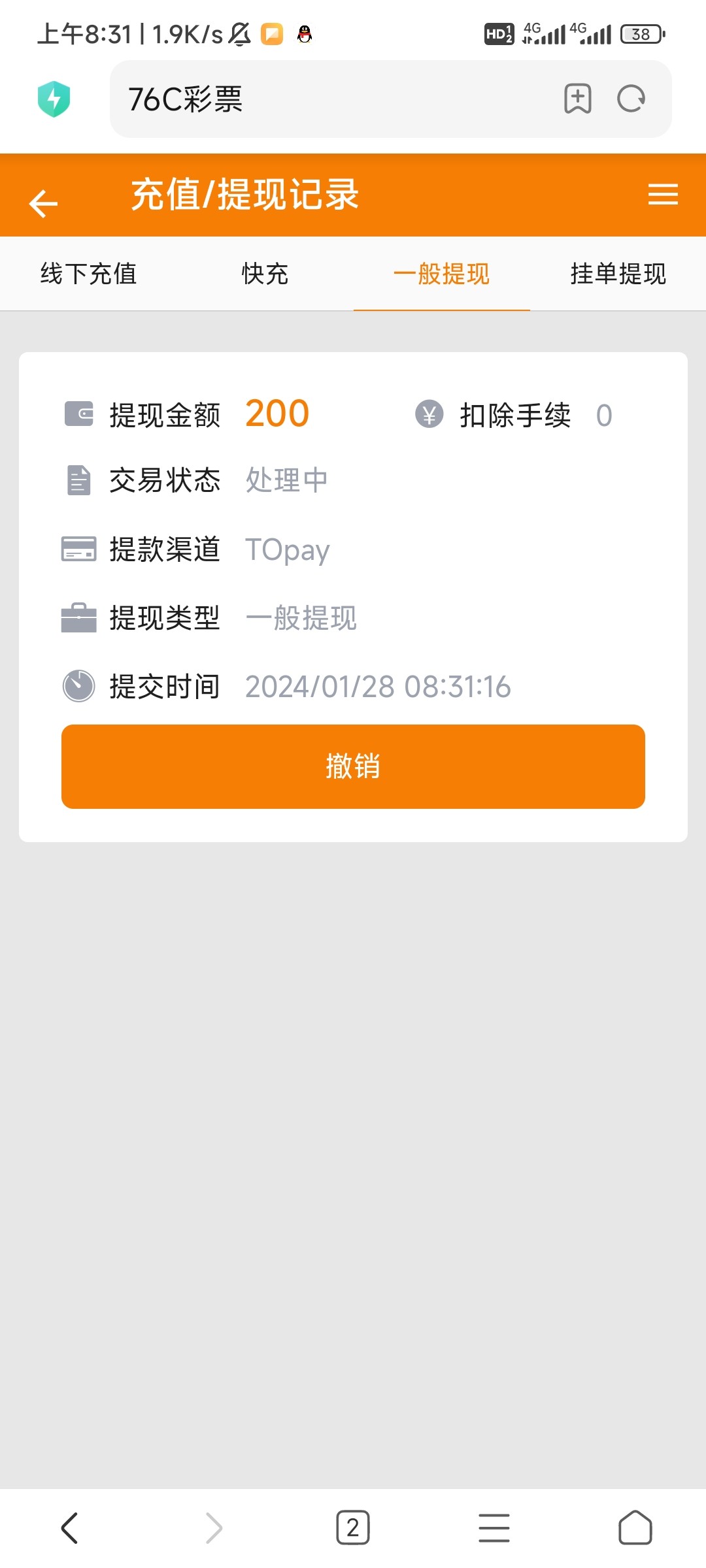Image resolution: width=706 pixels, height=1568 pixels.
Task: Select the 一般提现 tab
Action: (441, 274)
